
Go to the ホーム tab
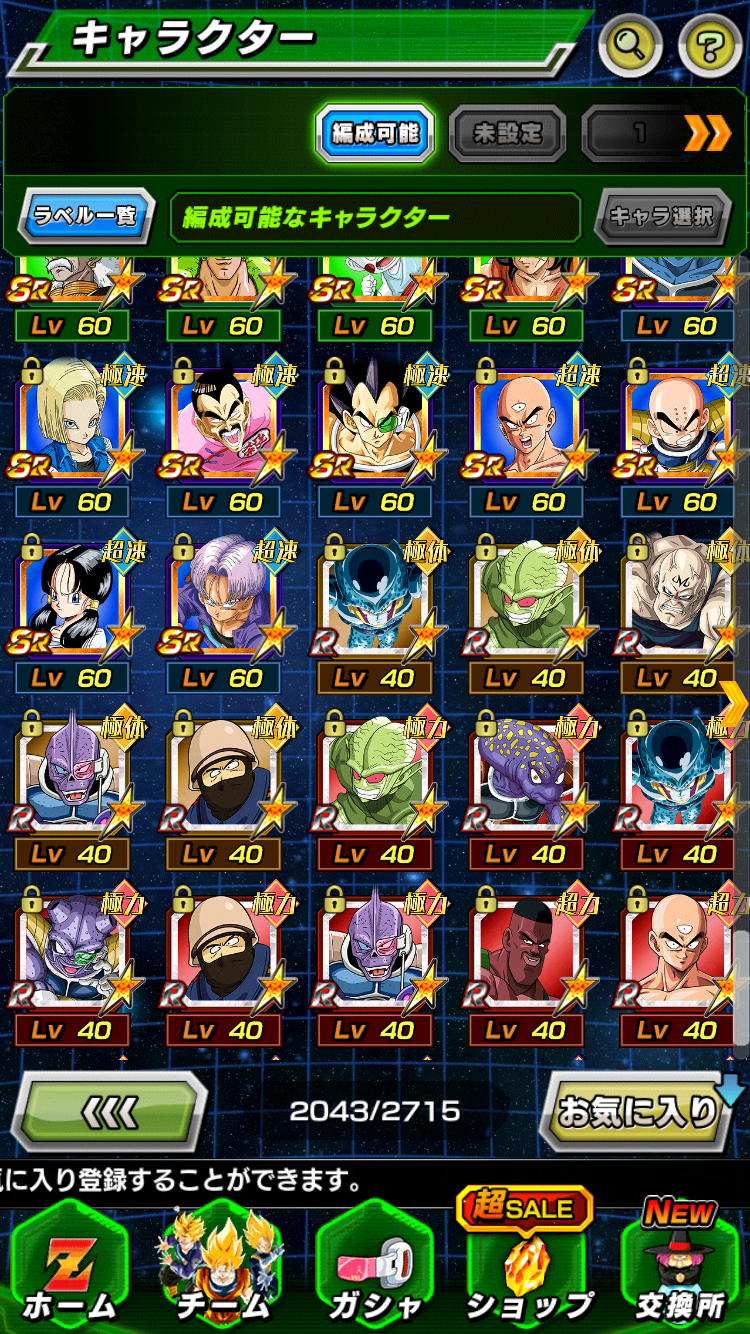70,1270
